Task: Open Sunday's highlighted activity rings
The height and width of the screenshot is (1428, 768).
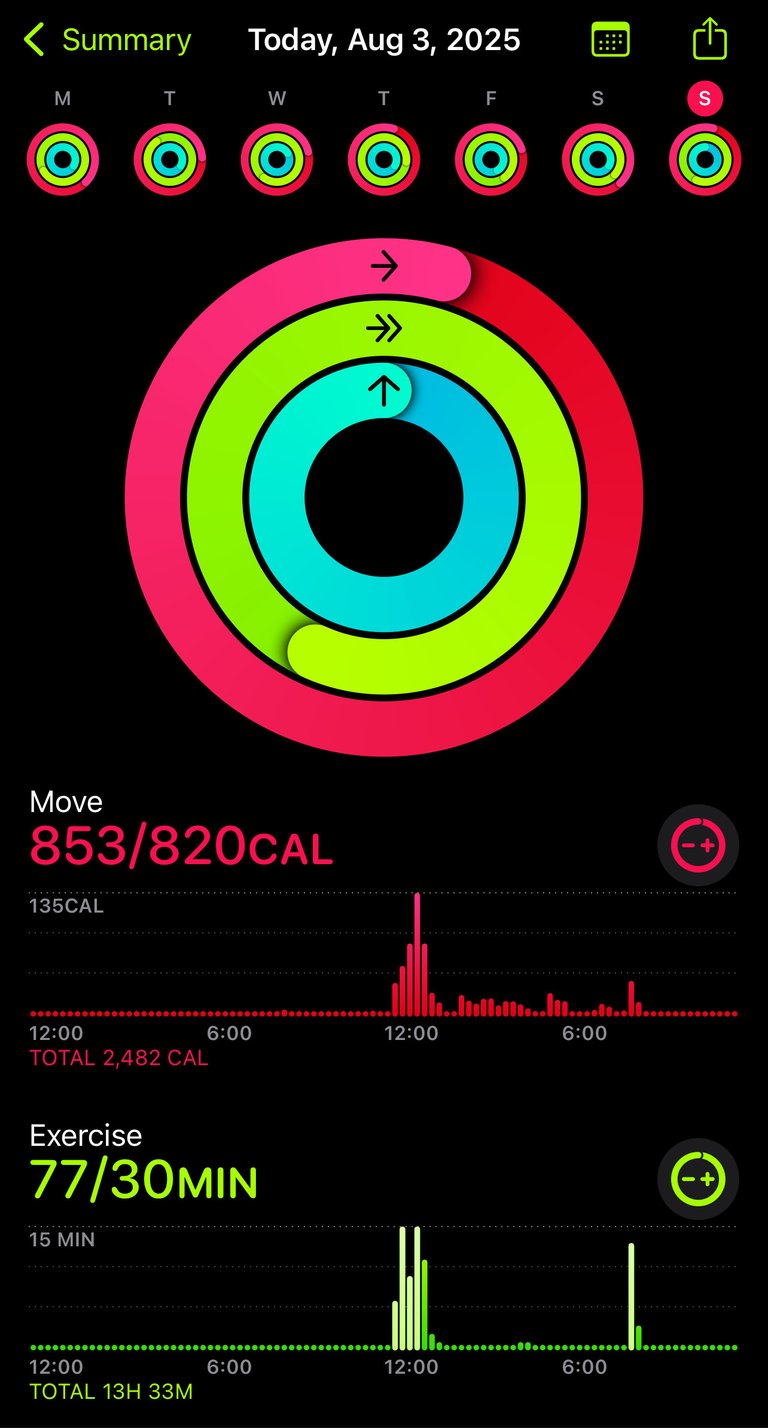Action: tap(705, 159)
